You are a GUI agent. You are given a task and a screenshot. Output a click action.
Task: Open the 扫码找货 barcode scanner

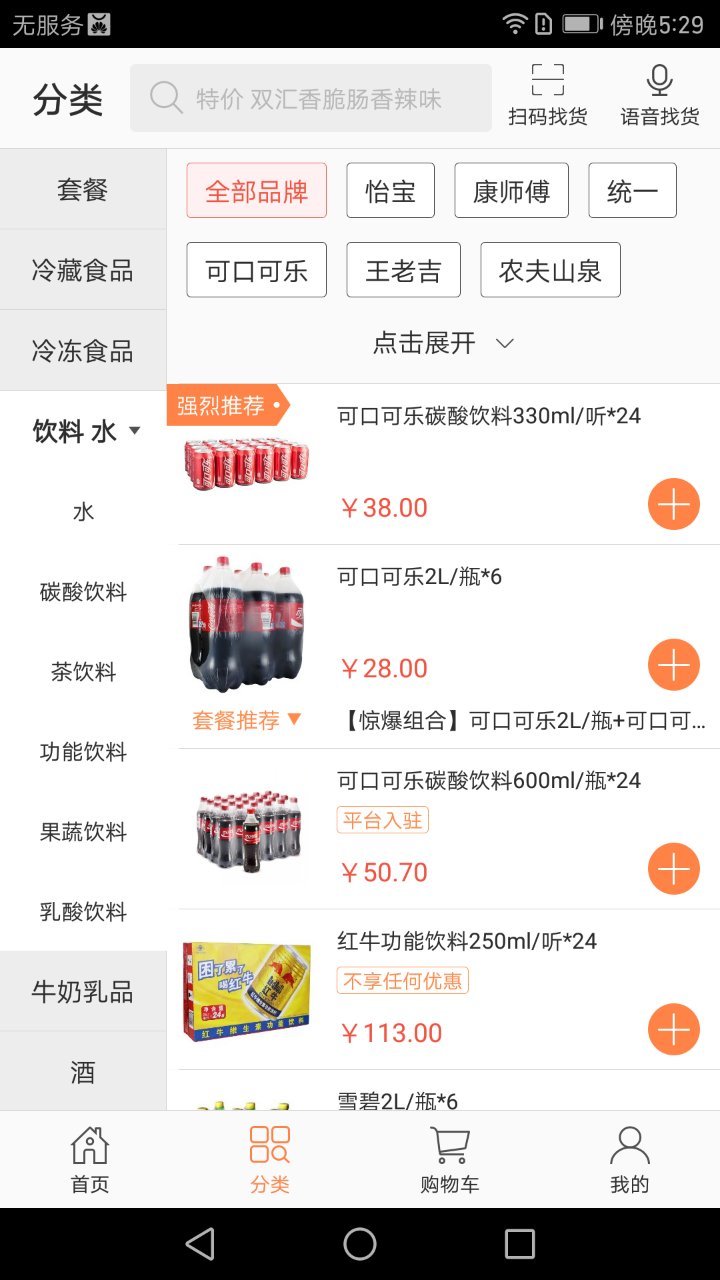(546, 95)
